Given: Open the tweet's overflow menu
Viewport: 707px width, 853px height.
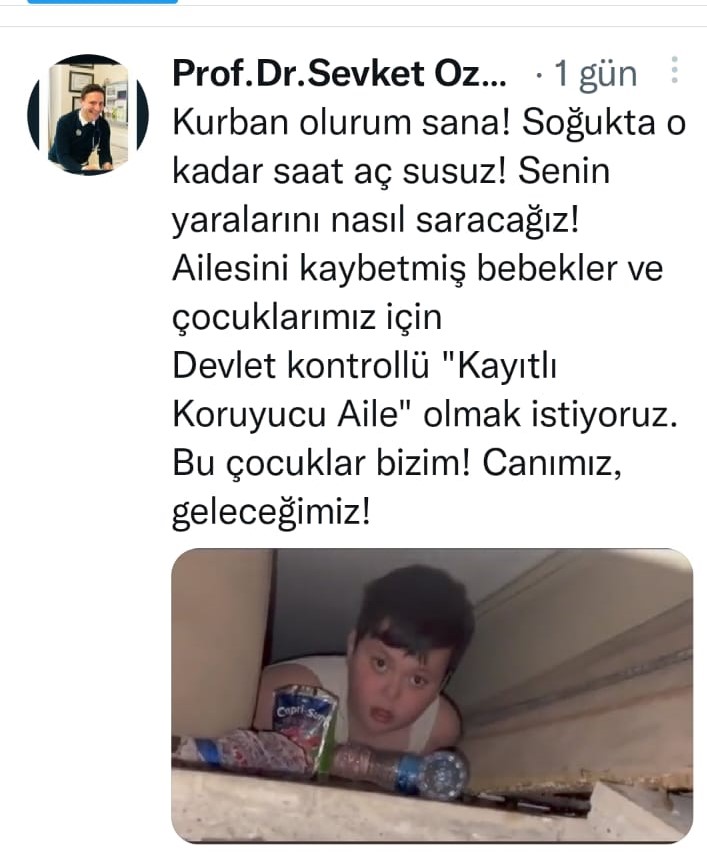Looking at the screenshot, I should pyautogui.click(x=675, y=72).
